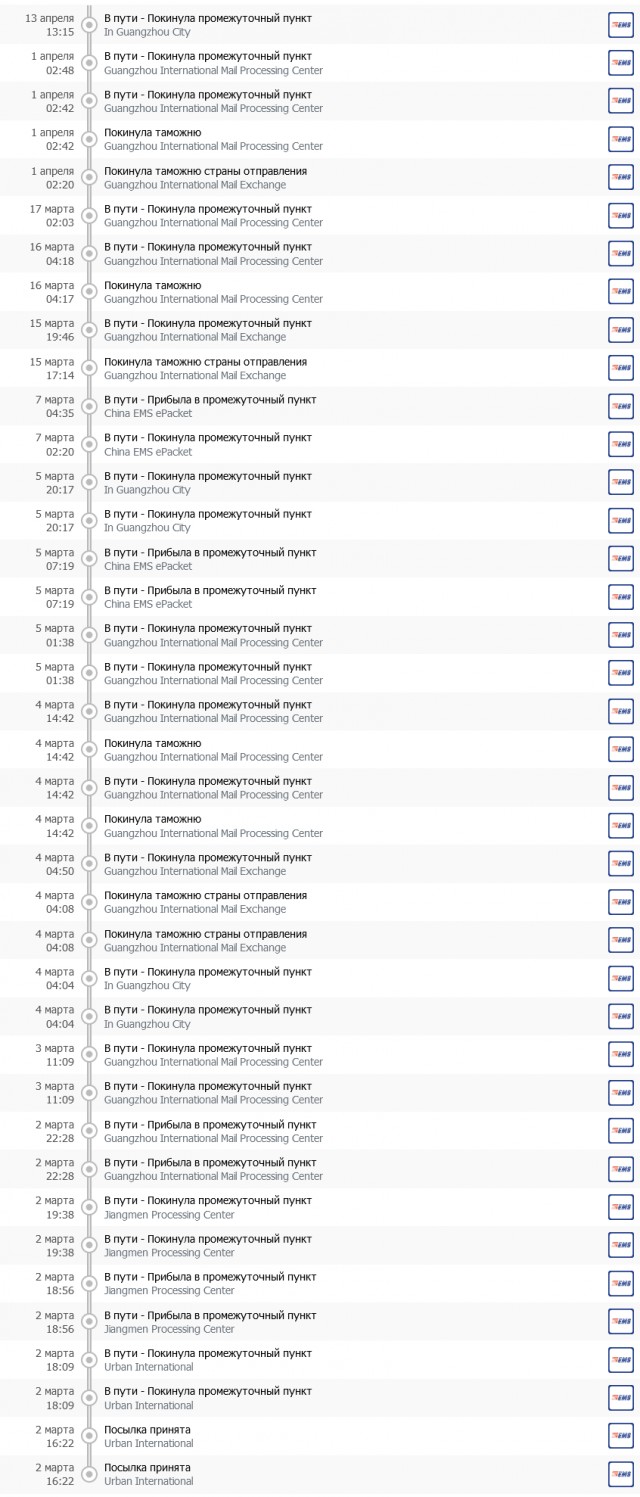View carrier icon for 15 марта 19:46 event
The height and width of the screenshot is (1497, 640).
click(620, 330)
